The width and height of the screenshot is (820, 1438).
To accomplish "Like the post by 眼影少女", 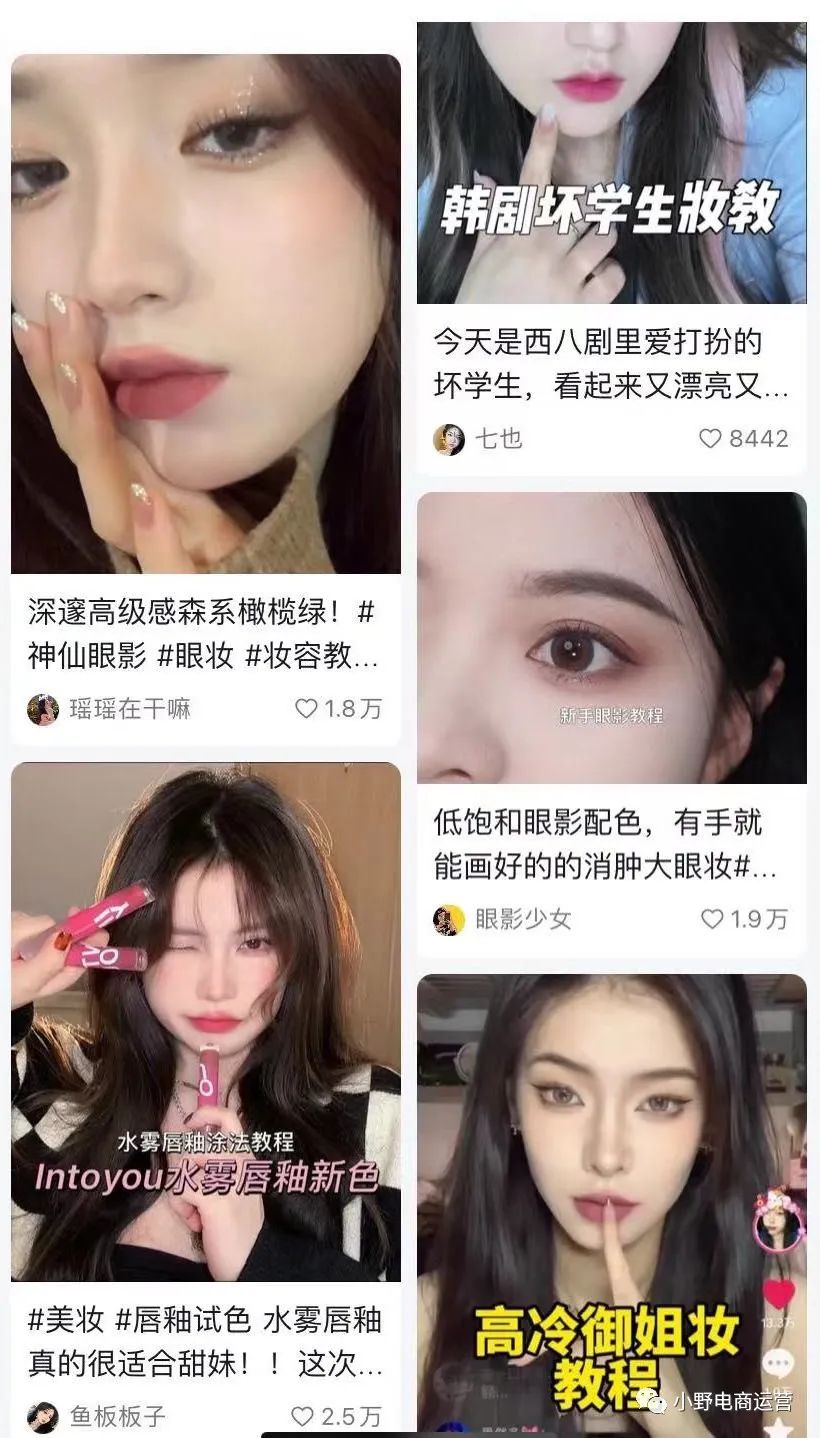I will (x=712, y=919).
